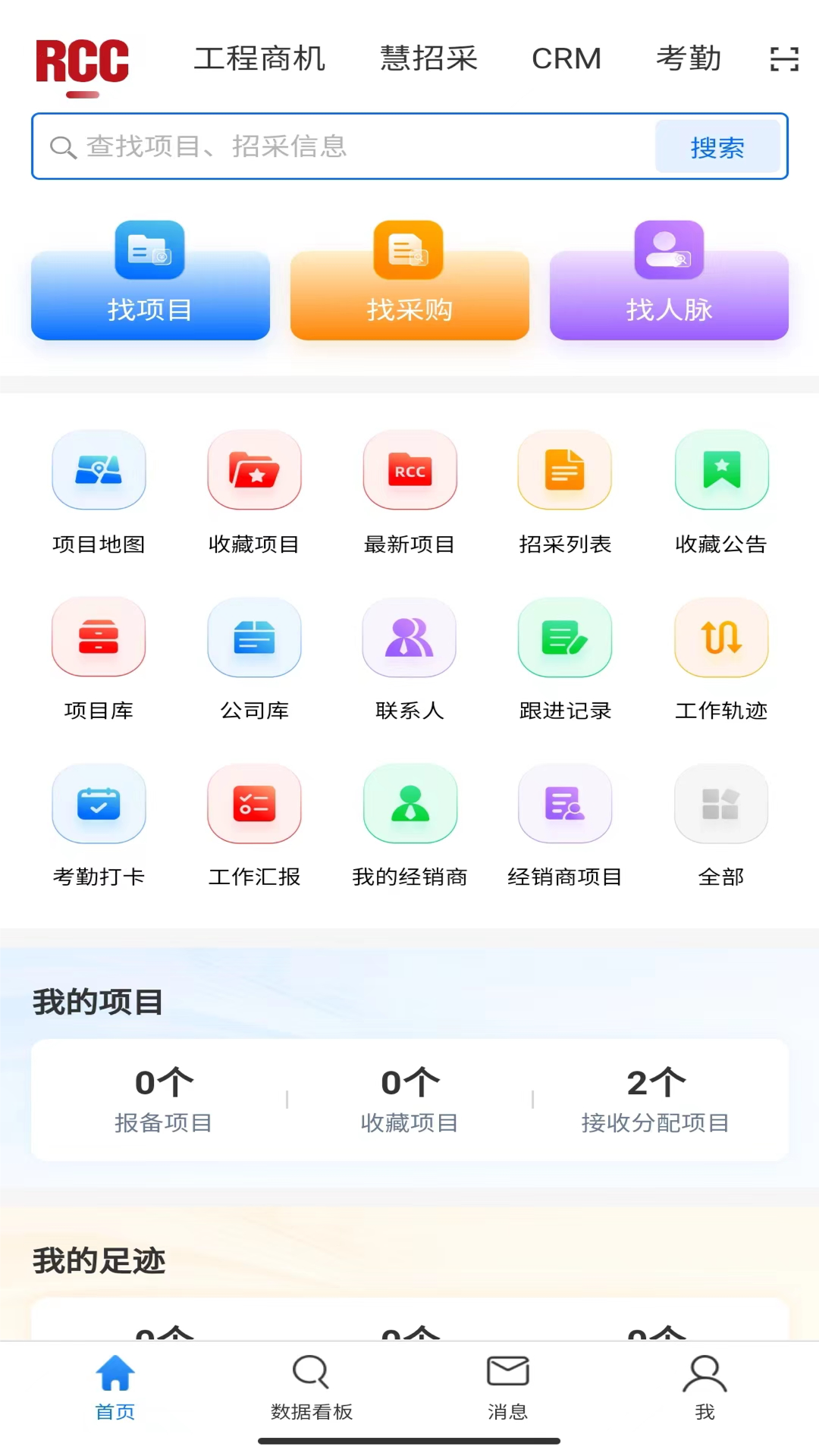Show all features via 全部
The height and width of the screenshot is (1456, 819).
pyautogui.click(x=720, y=825)
